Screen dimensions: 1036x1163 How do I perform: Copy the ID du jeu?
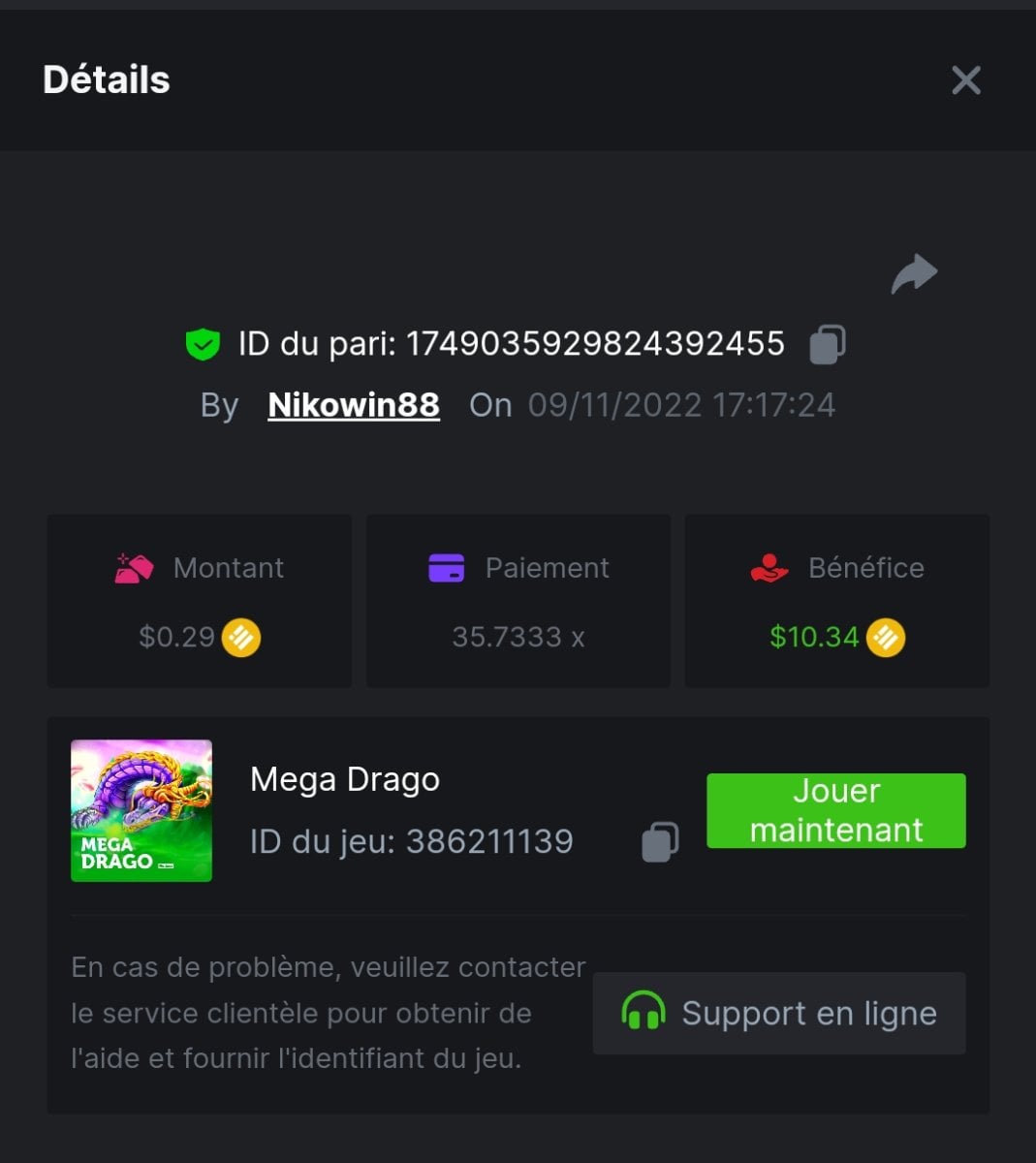point(660,841)
